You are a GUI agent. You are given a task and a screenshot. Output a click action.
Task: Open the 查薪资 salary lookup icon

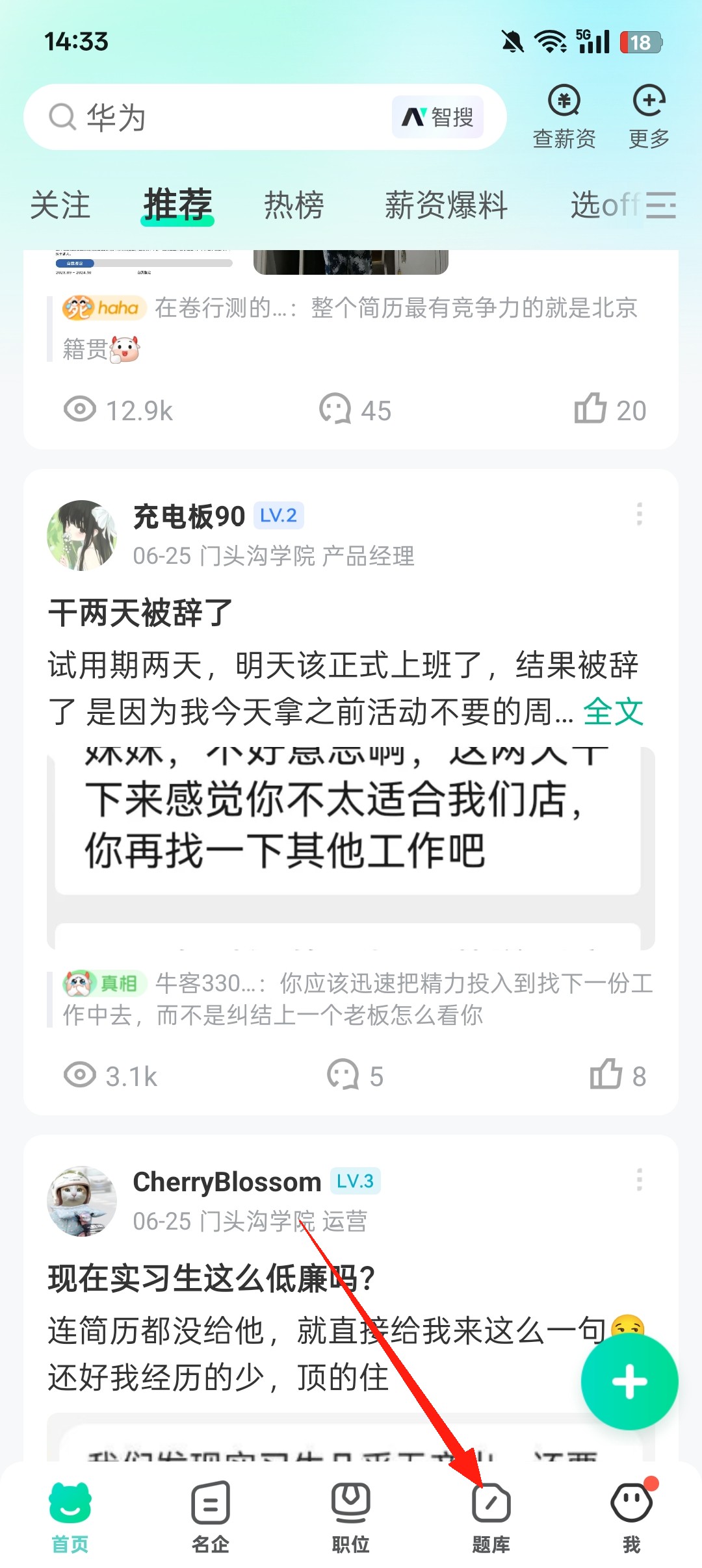point(564,116)
